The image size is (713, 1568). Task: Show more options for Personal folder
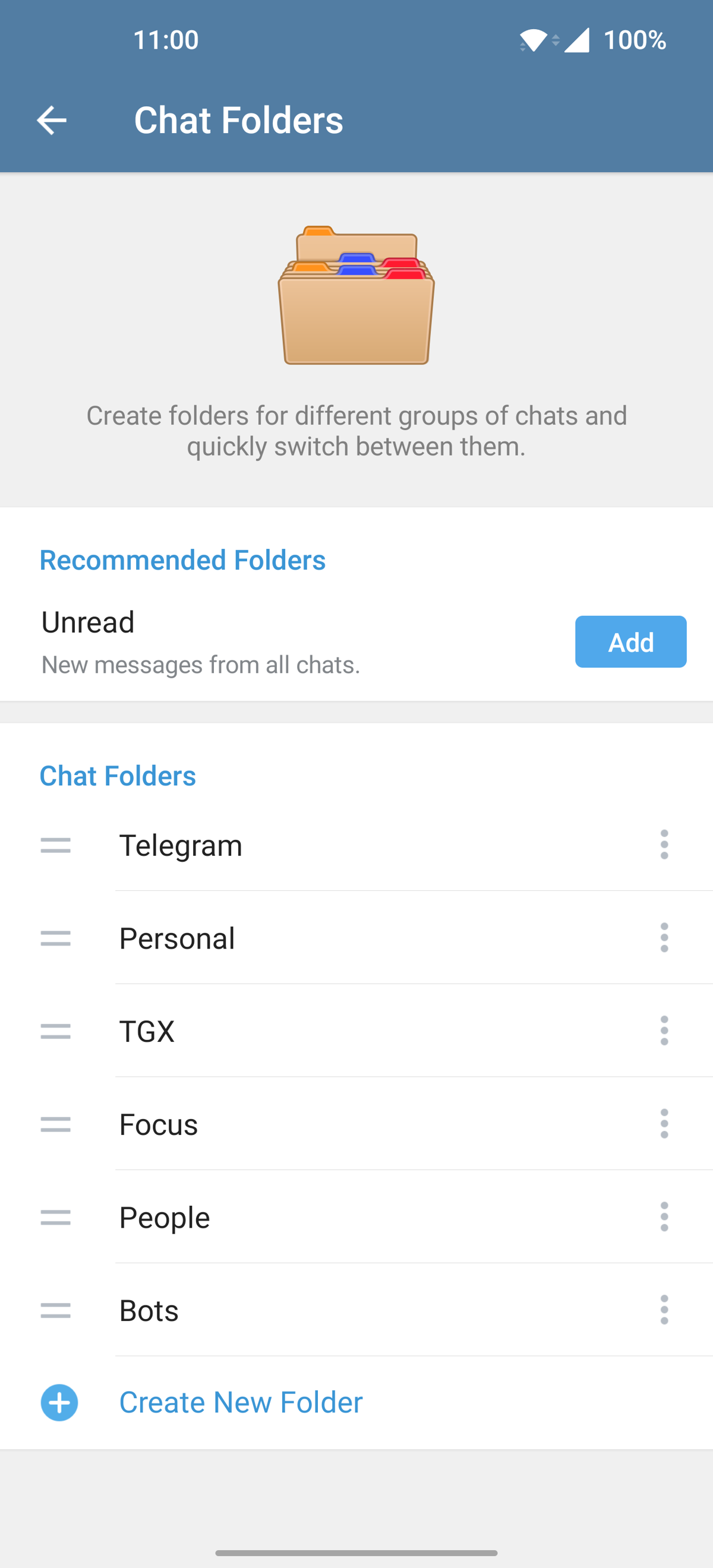pos(664,937)
